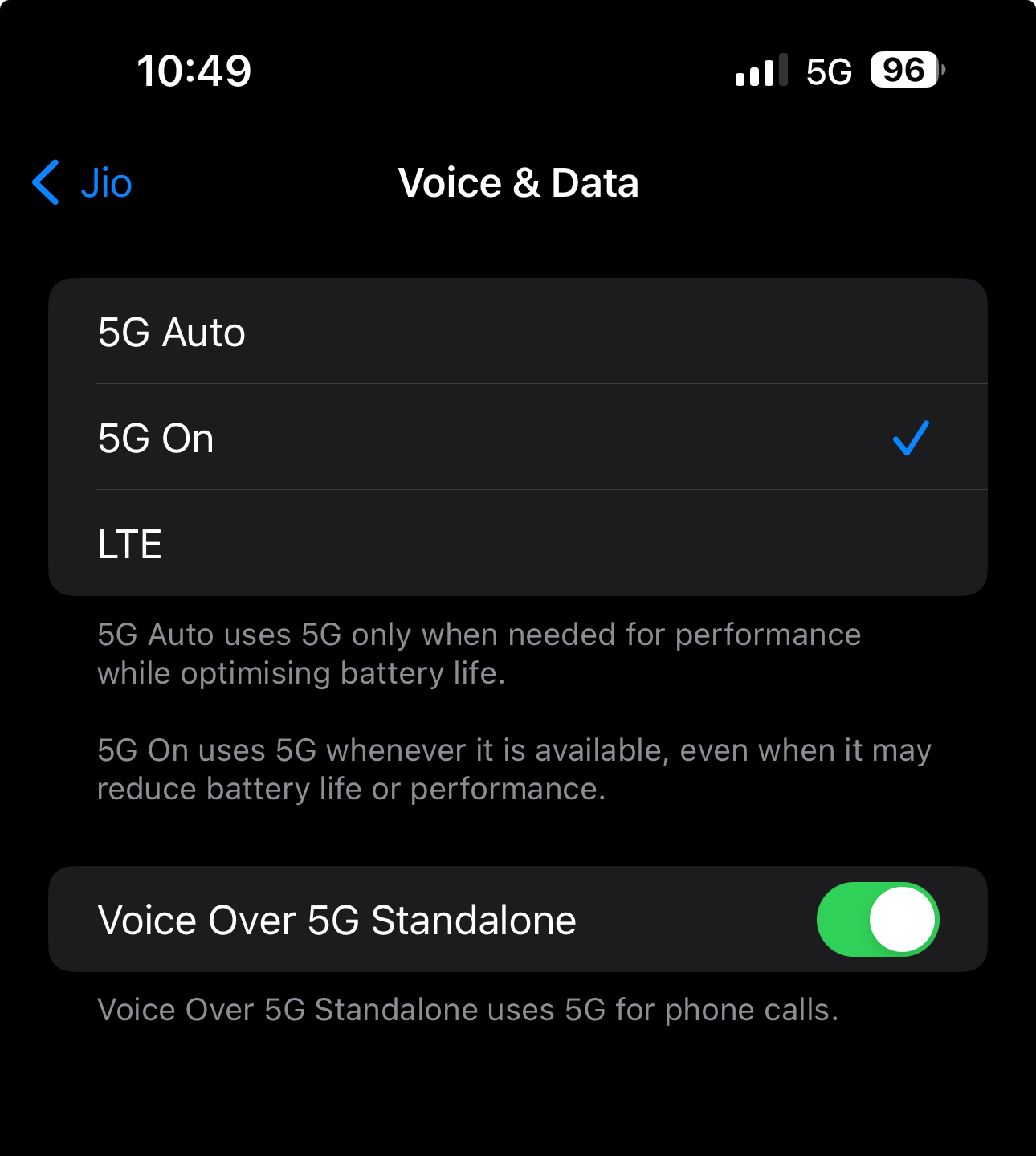This screenshot has width=1036, height=1156.
Task: Disable Voice Over 5G Standalone
Action: point(877,920)
